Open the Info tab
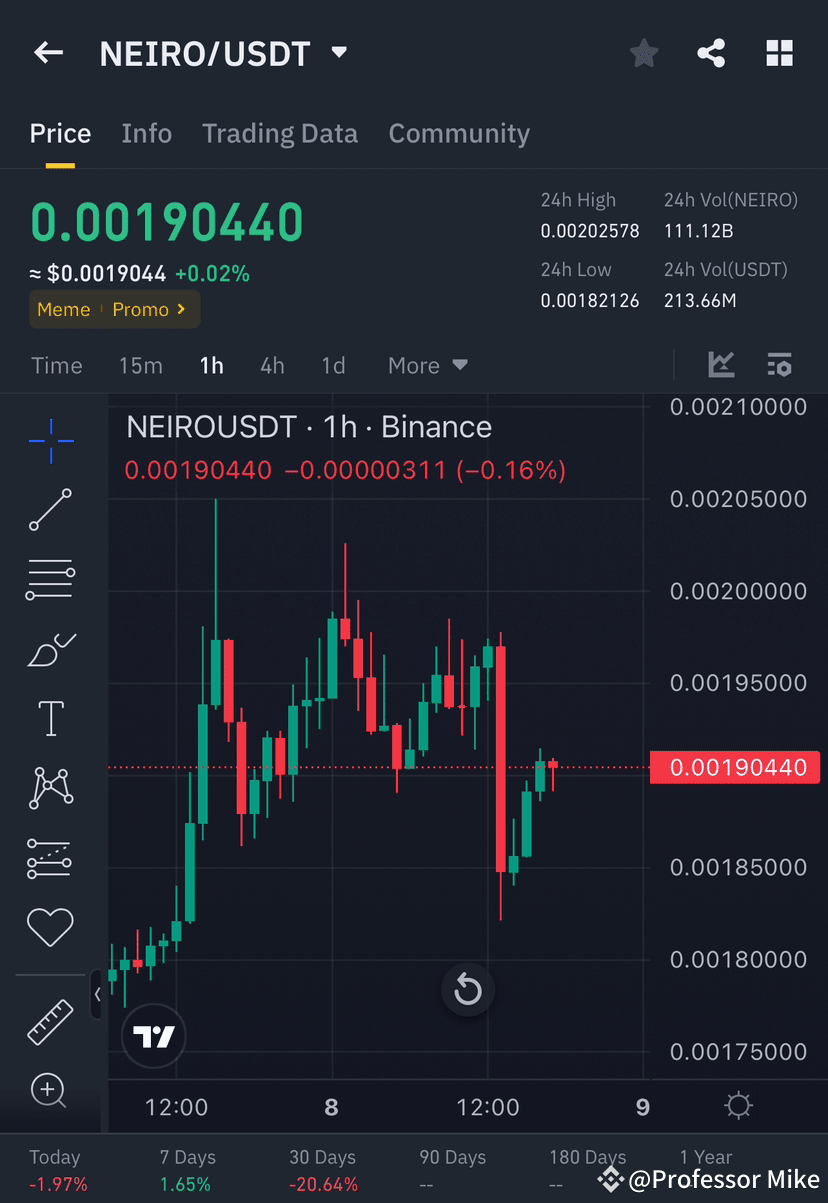Screen dimensions: 828x1203 (146, 133)
